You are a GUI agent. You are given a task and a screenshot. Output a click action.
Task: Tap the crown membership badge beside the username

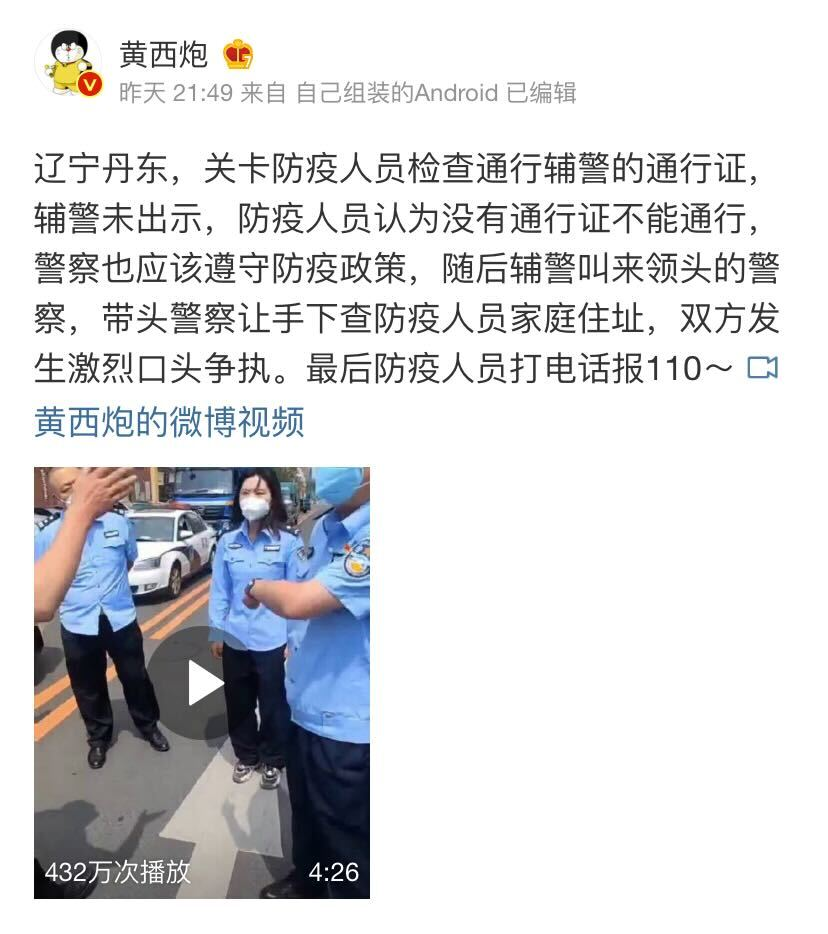point(238,53)
